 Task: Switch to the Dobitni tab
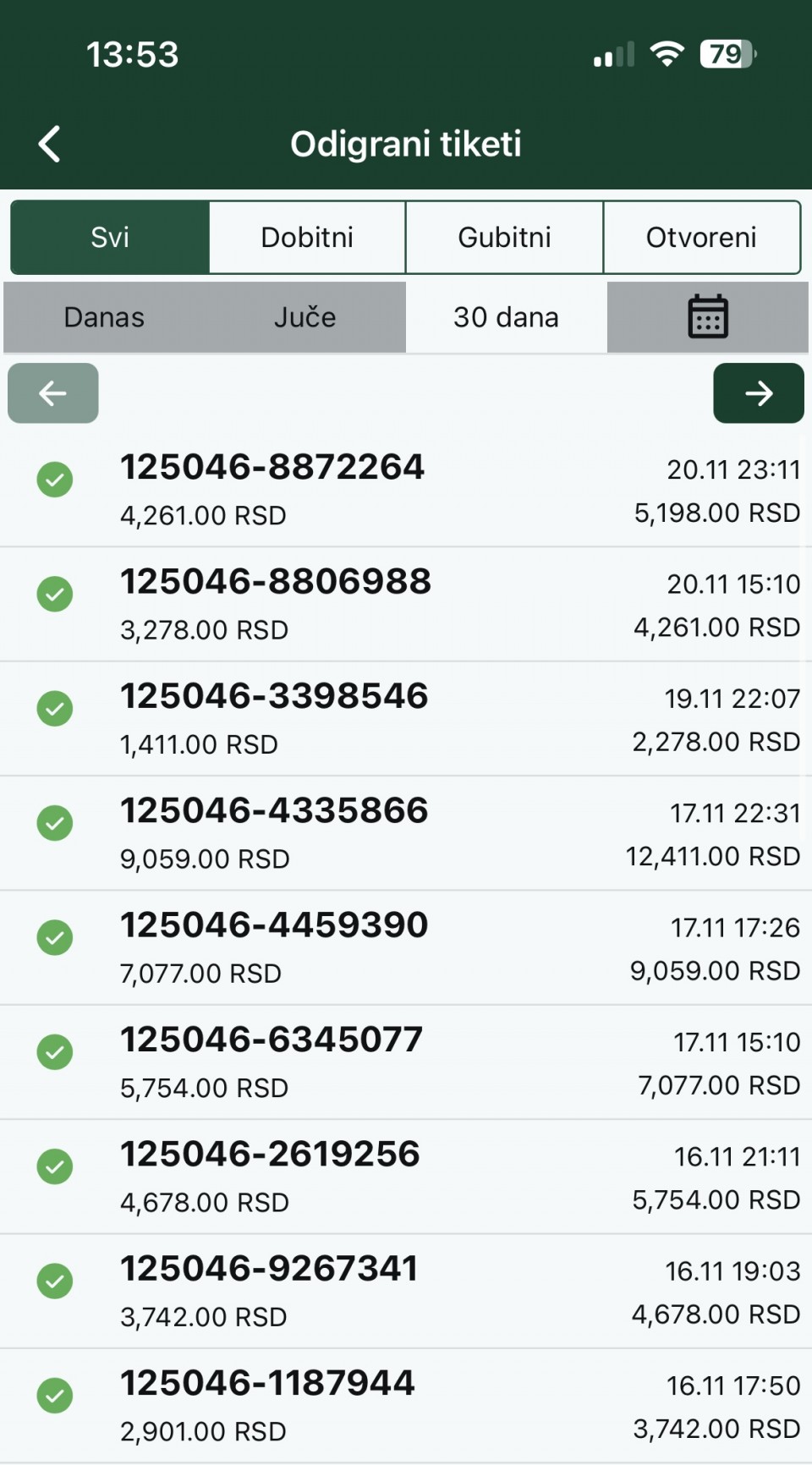point(307,238)
